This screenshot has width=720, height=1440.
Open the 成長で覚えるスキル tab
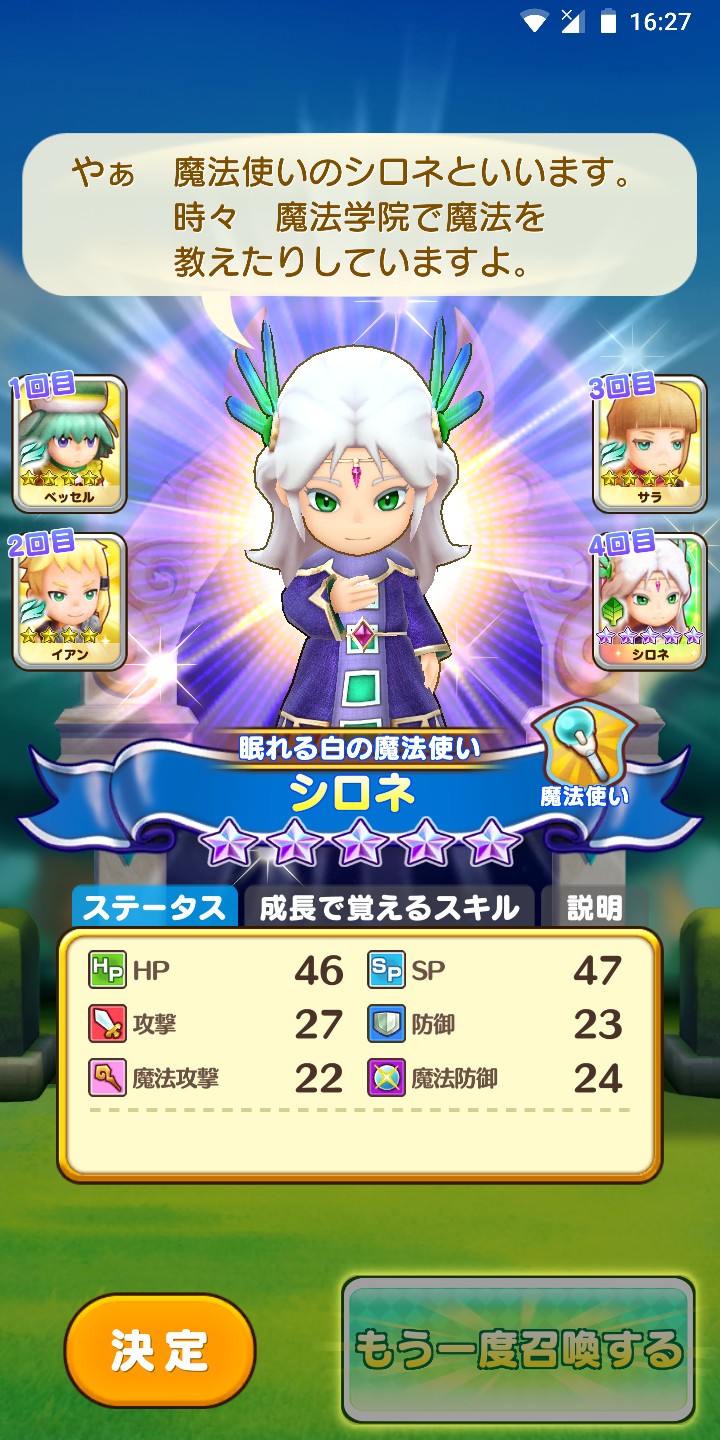[389, 908]
